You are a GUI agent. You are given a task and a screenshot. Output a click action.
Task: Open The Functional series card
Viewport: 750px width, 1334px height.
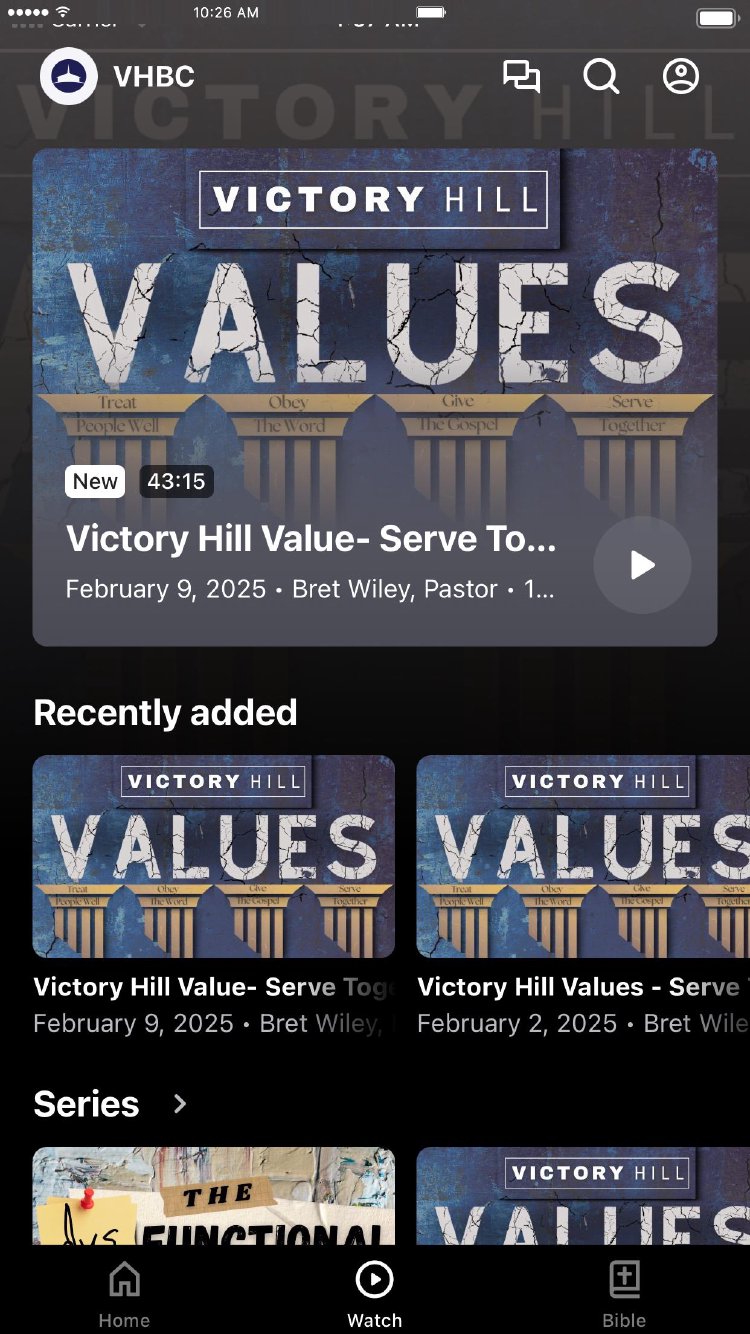(213, 1196)
